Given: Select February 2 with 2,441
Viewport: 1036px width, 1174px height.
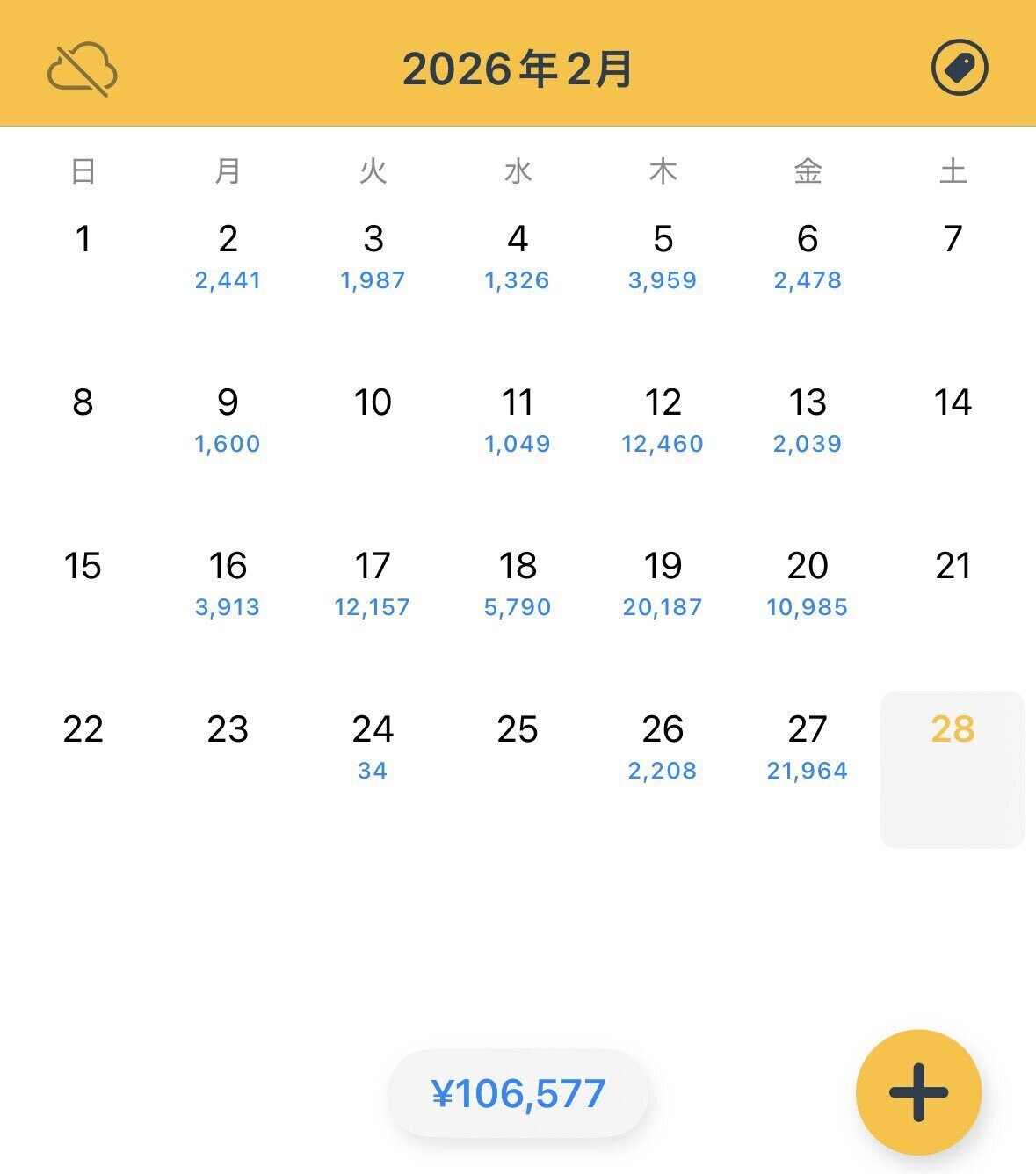Looking at the screenshot, I should pos(228,256).
